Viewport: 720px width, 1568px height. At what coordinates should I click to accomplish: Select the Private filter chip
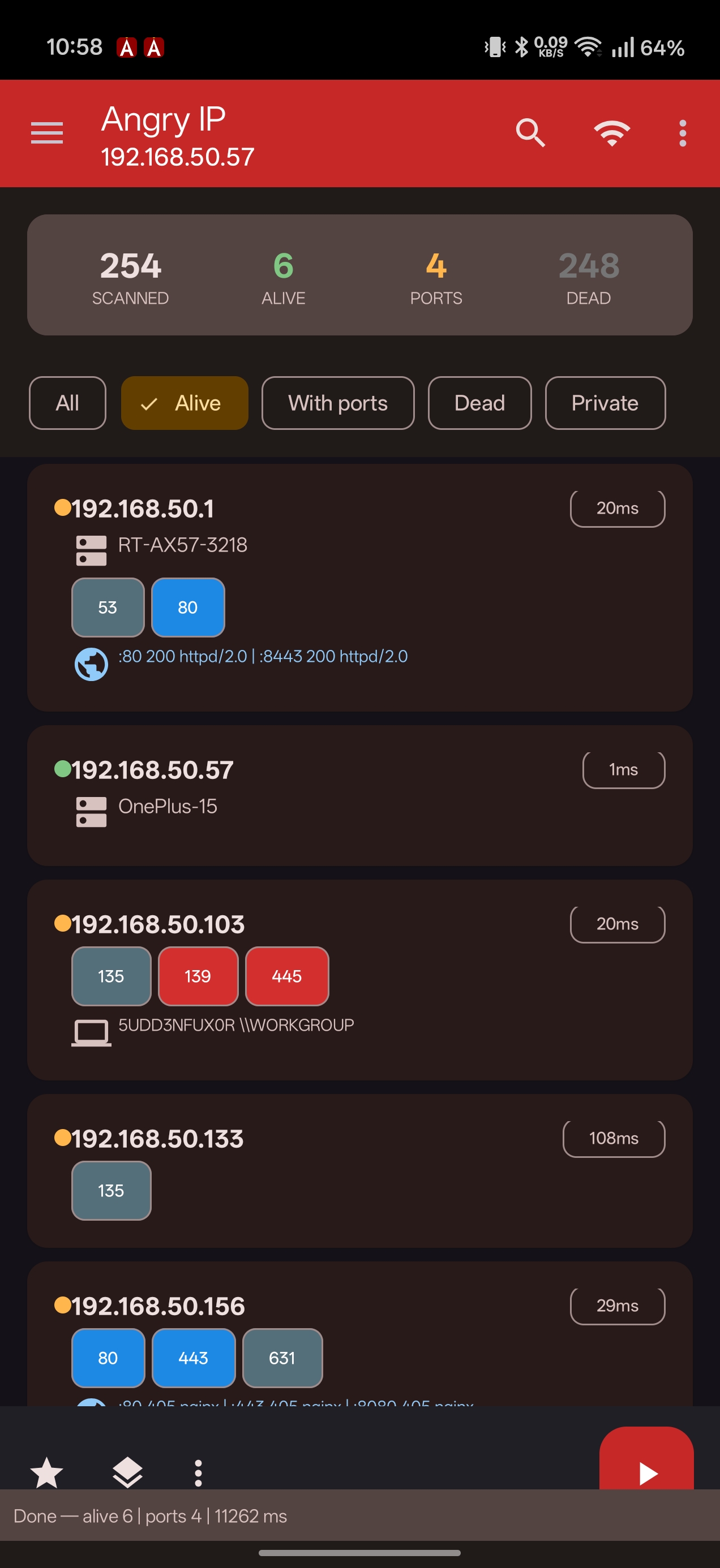pyautogui.click(x=605, y=403)
